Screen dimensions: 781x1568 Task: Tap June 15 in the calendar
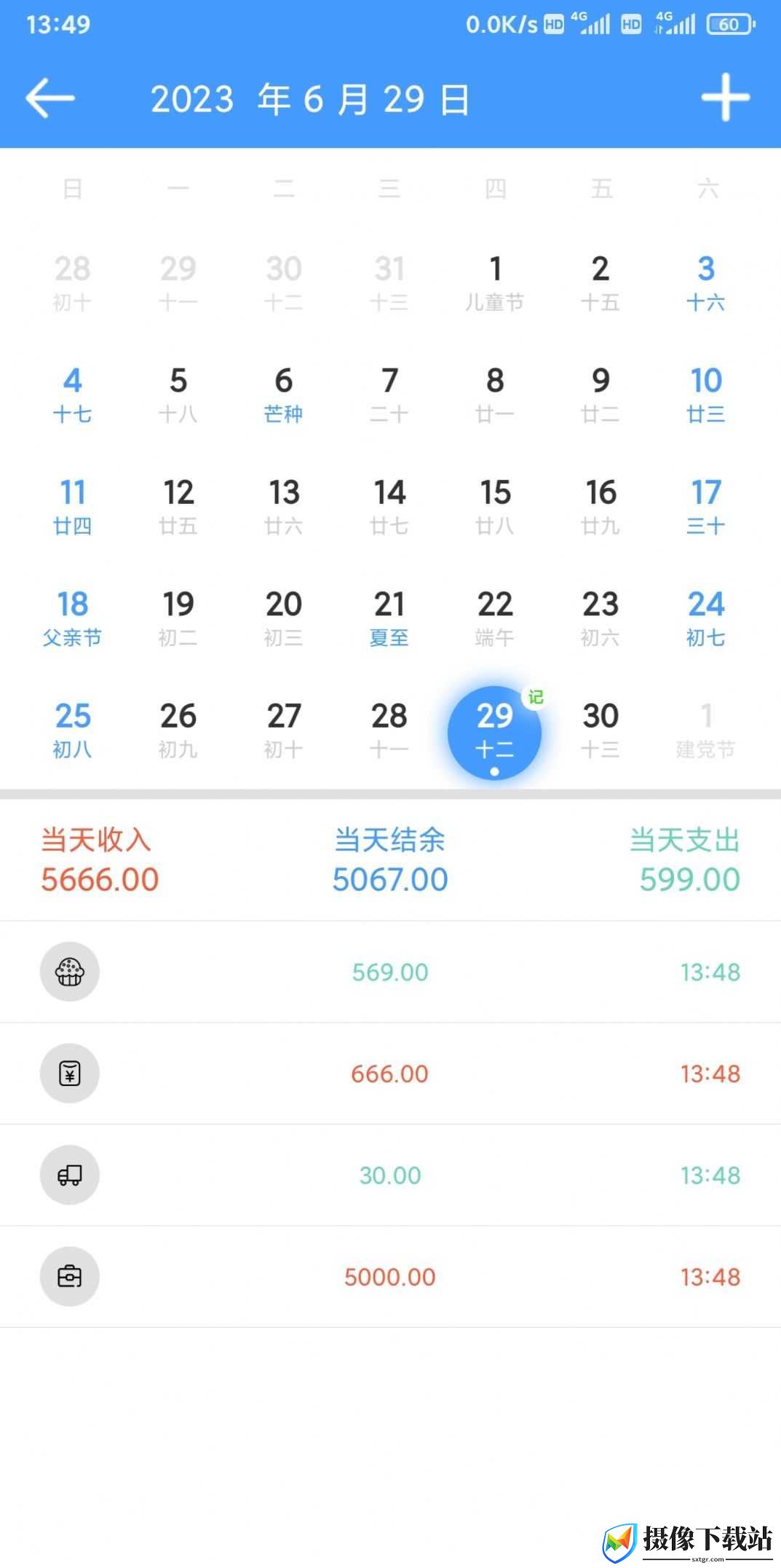click(x=495, y=507)
